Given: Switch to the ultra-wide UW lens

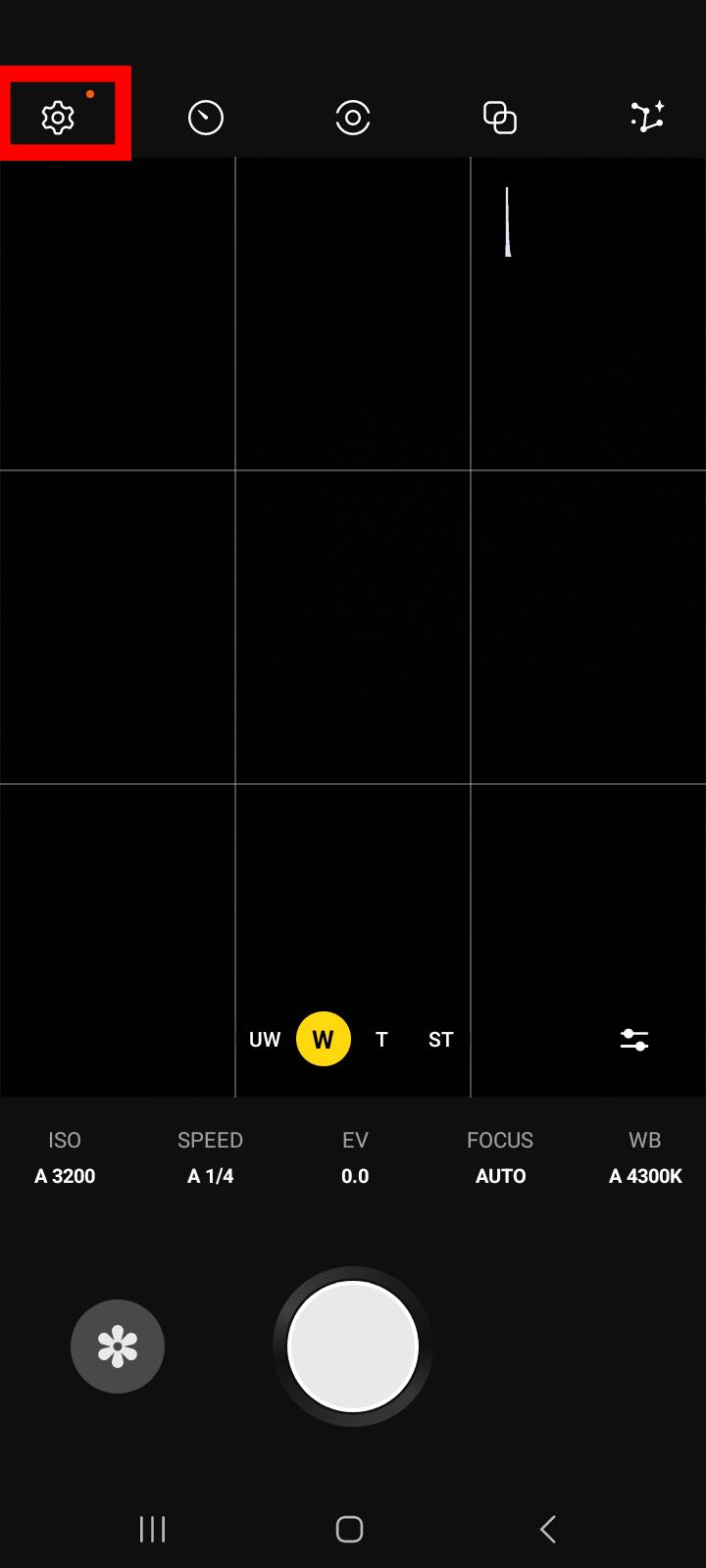Looking at the screenshot, I should click(x=264, y=1040).
